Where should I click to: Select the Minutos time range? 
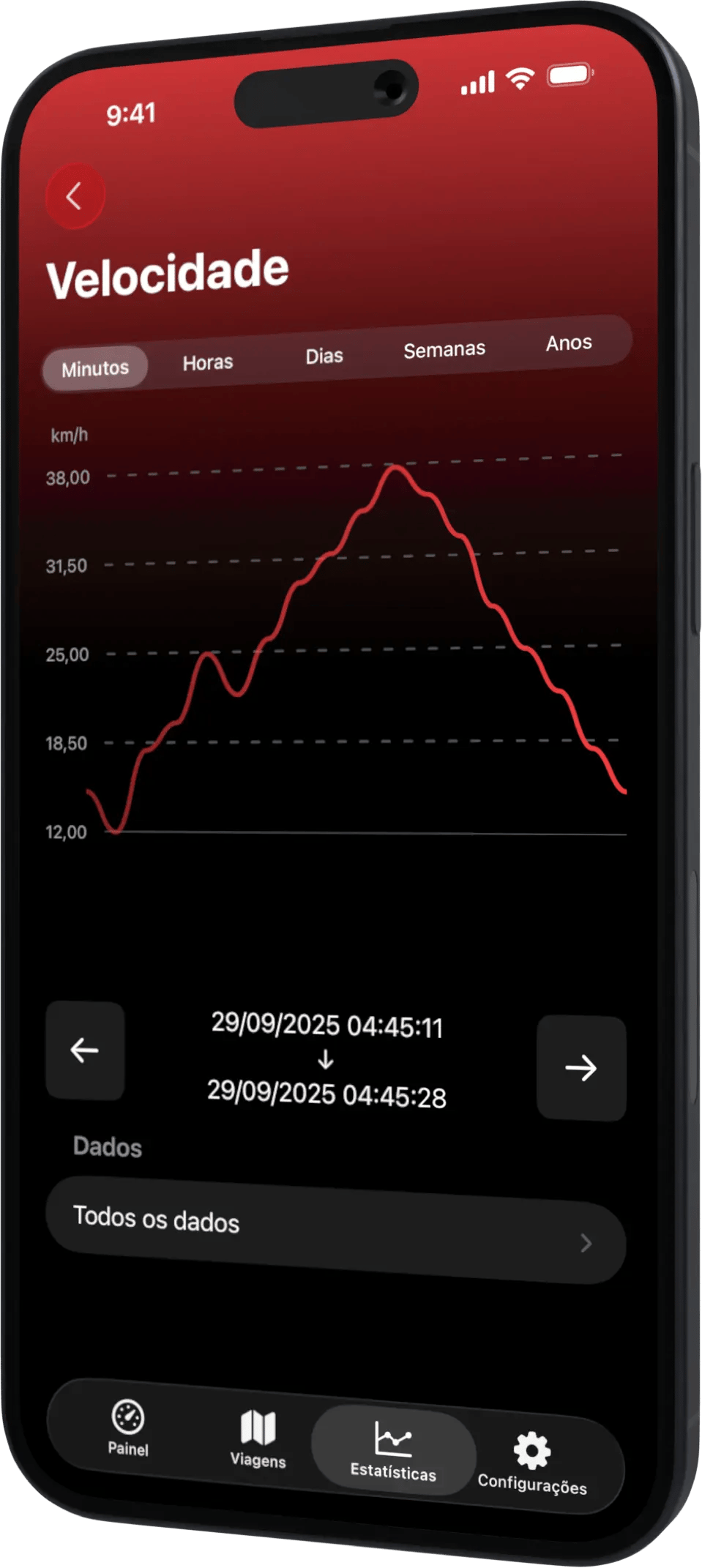click(94, 367)
